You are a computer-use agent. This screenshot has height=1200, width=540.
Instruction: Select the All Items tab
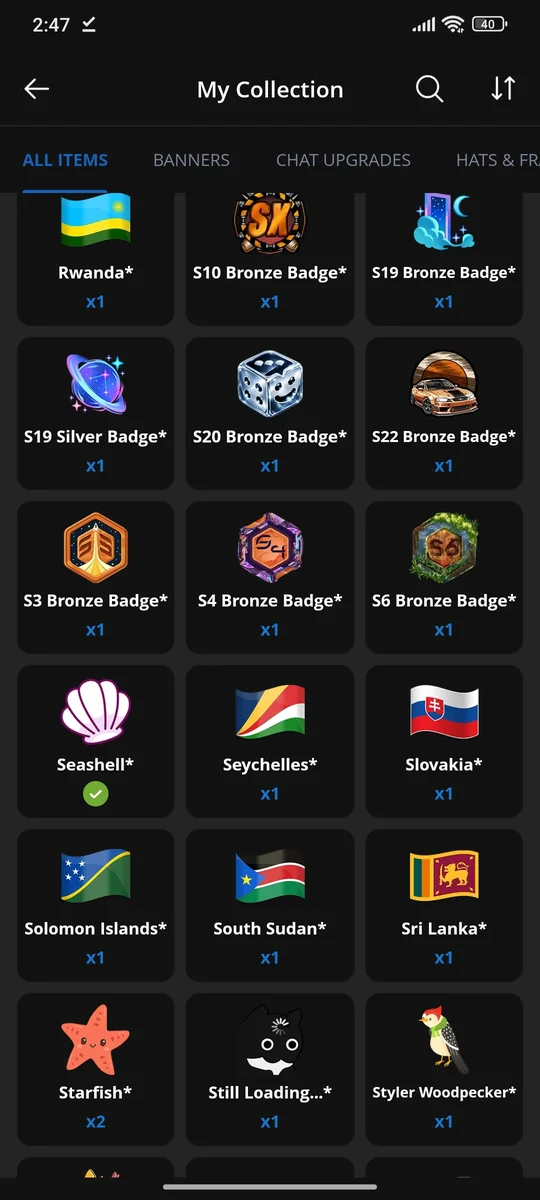point(65,160)
